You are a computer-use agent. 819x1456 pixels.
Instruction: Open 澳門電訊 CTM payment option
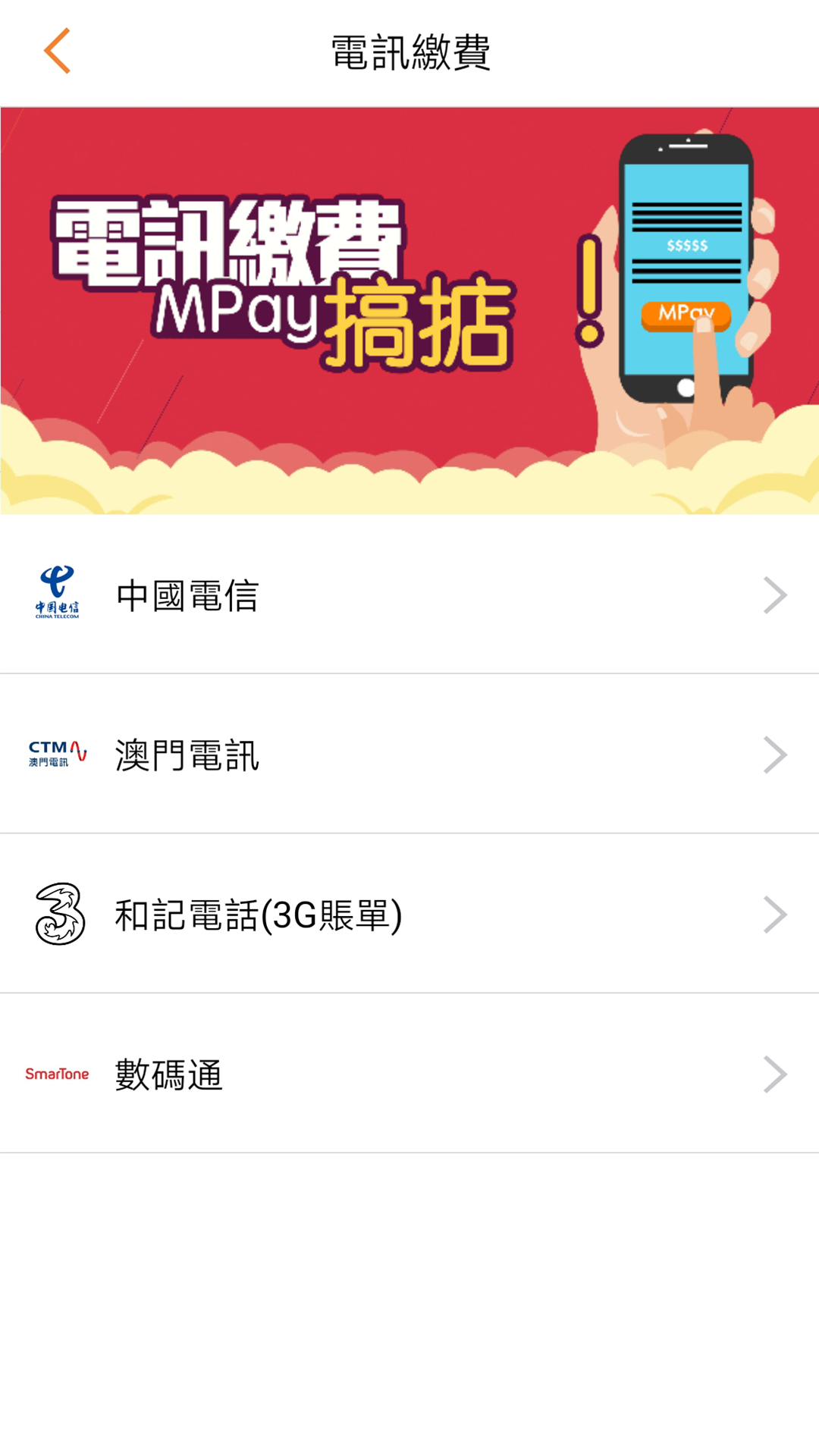pos(409,755)
